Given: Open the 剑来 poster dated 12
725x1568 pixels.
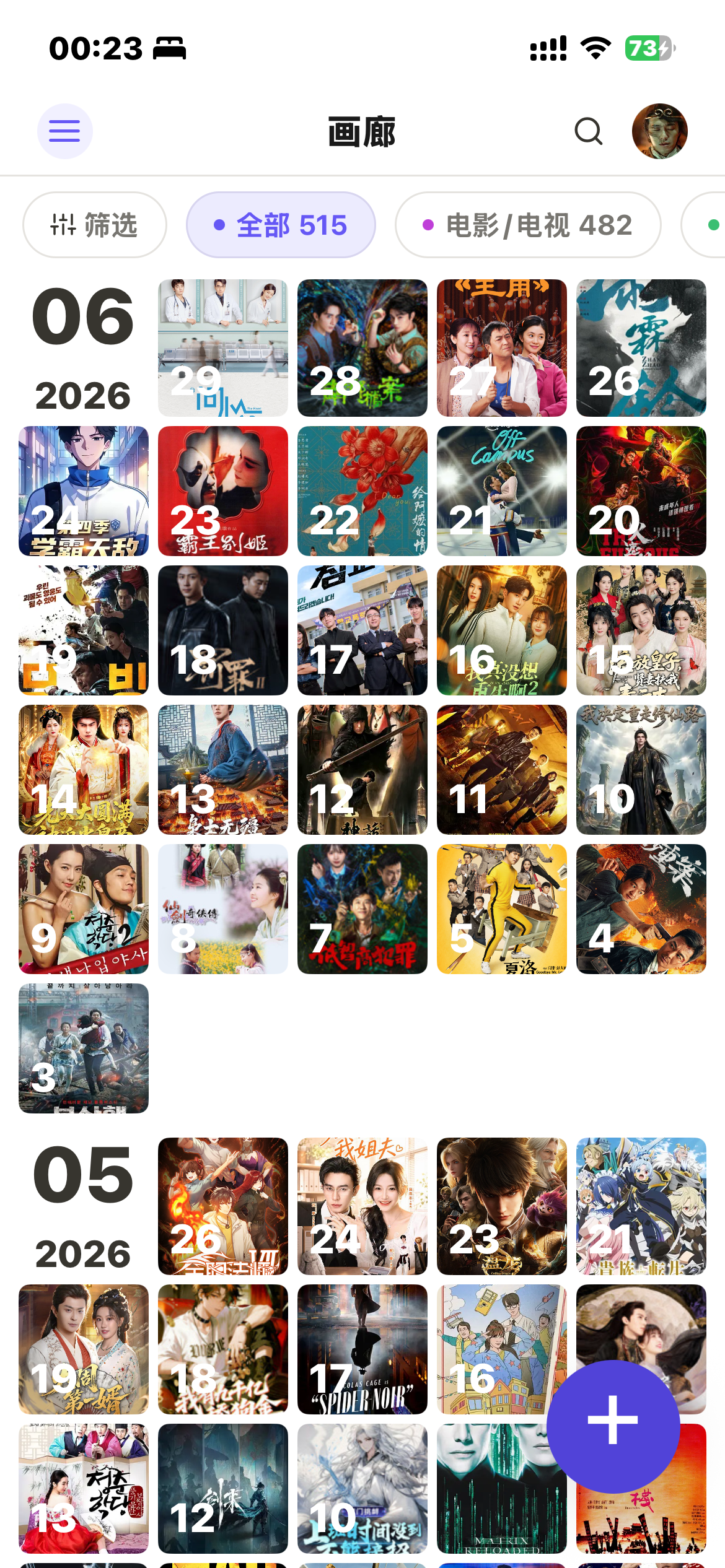Looking at the screenshot, I should coord(223,1489).
